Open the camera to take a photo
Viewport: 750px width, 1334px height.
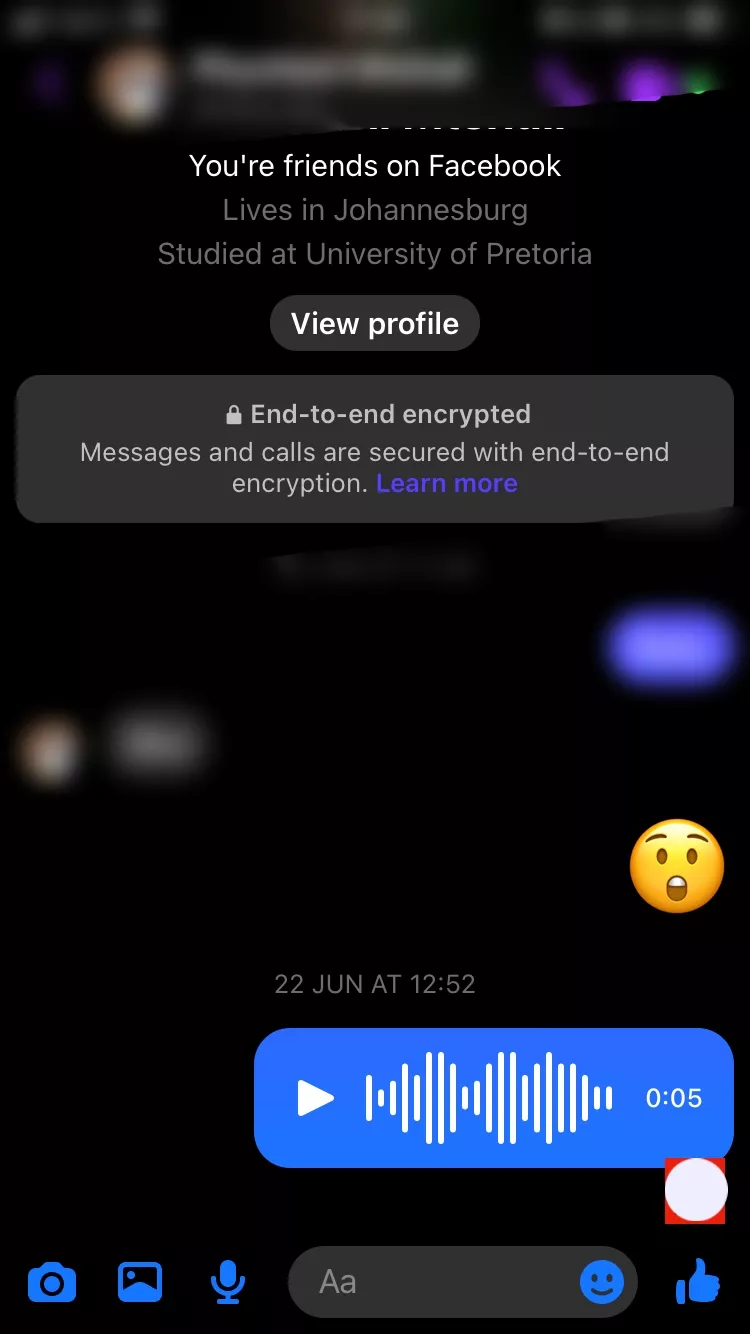[x=52, y=1281]
